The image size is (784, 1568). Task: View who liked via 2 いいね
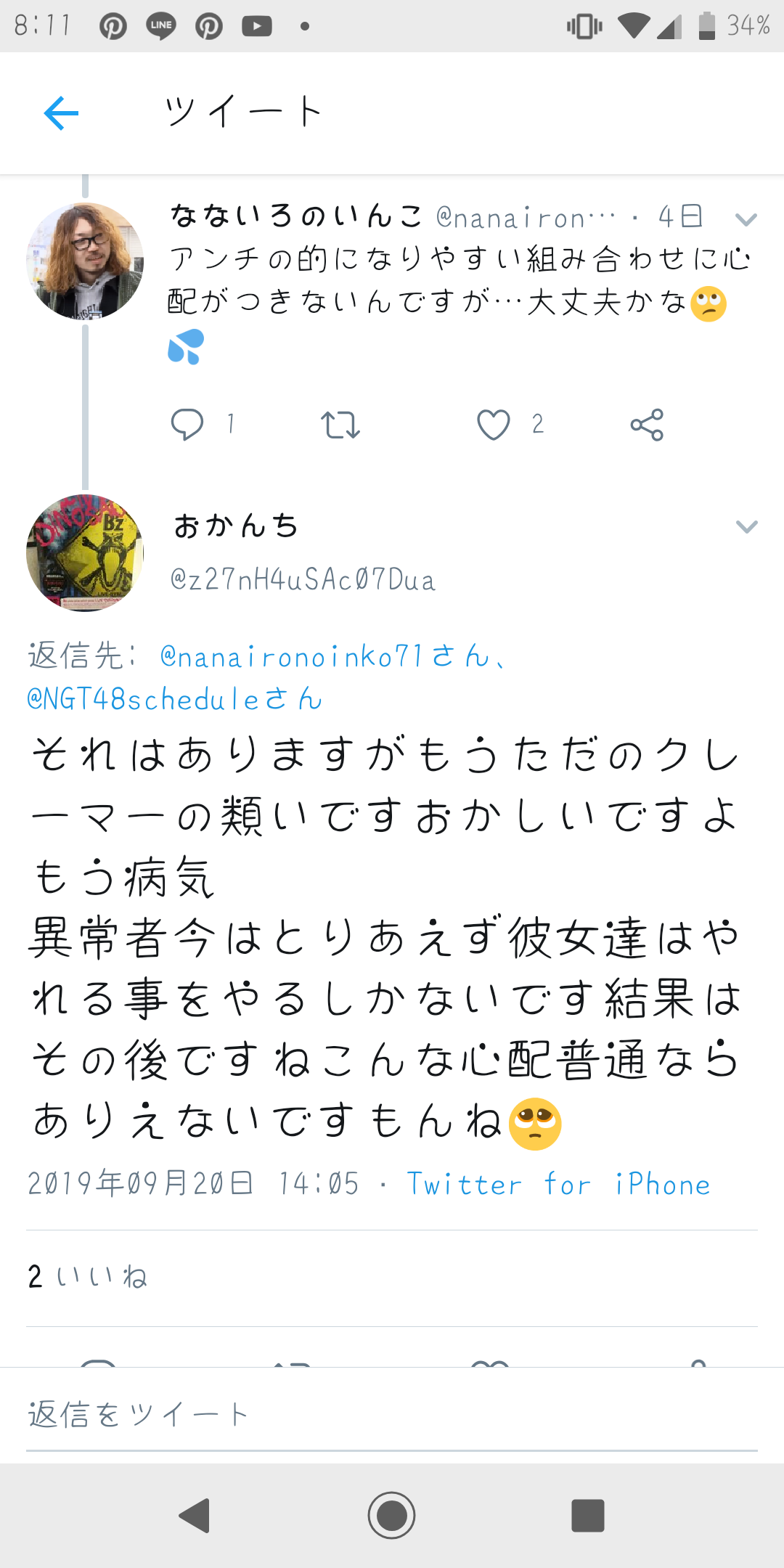(87, 1275)
